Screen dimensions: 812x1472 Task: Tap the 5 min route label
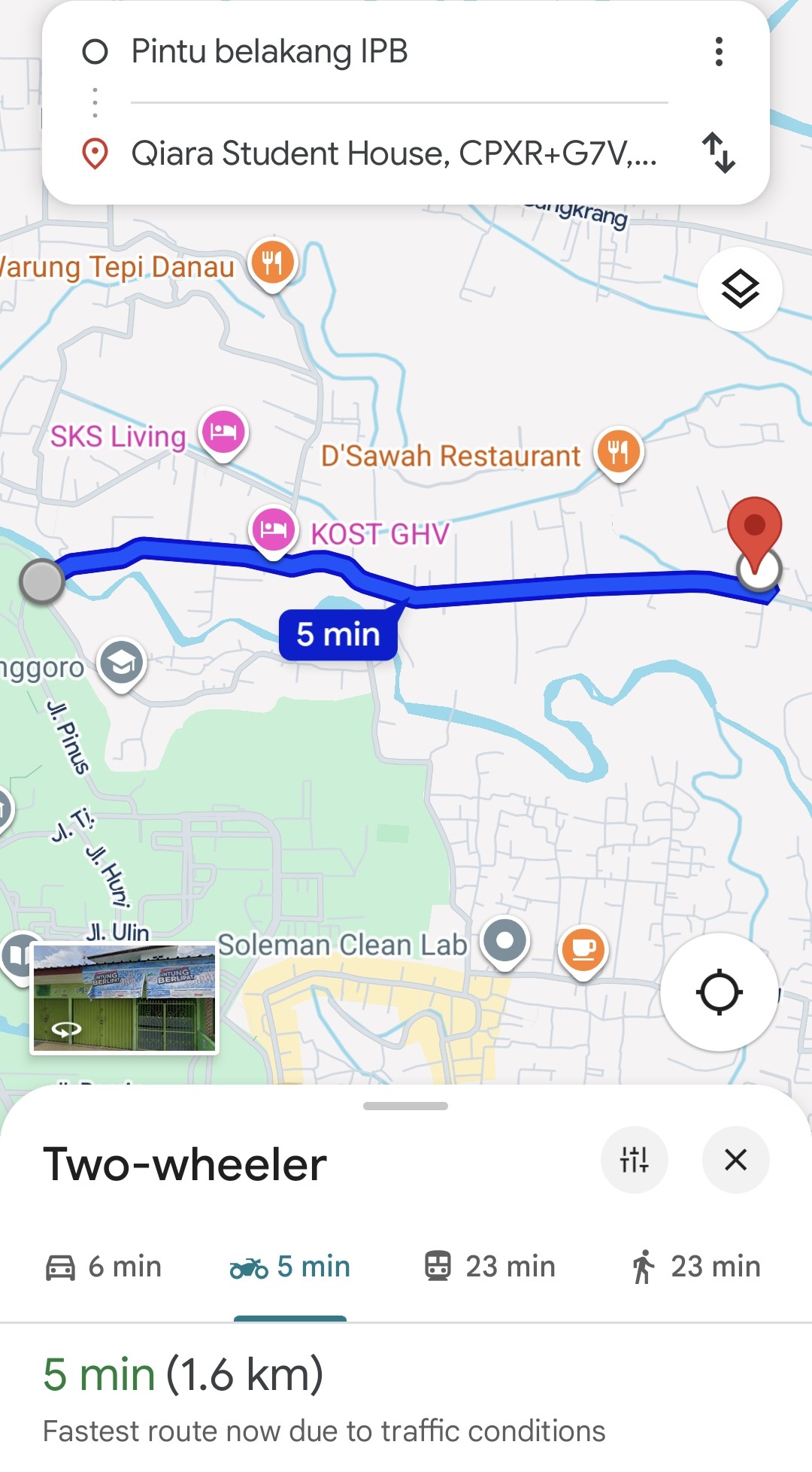pos(338,635)
